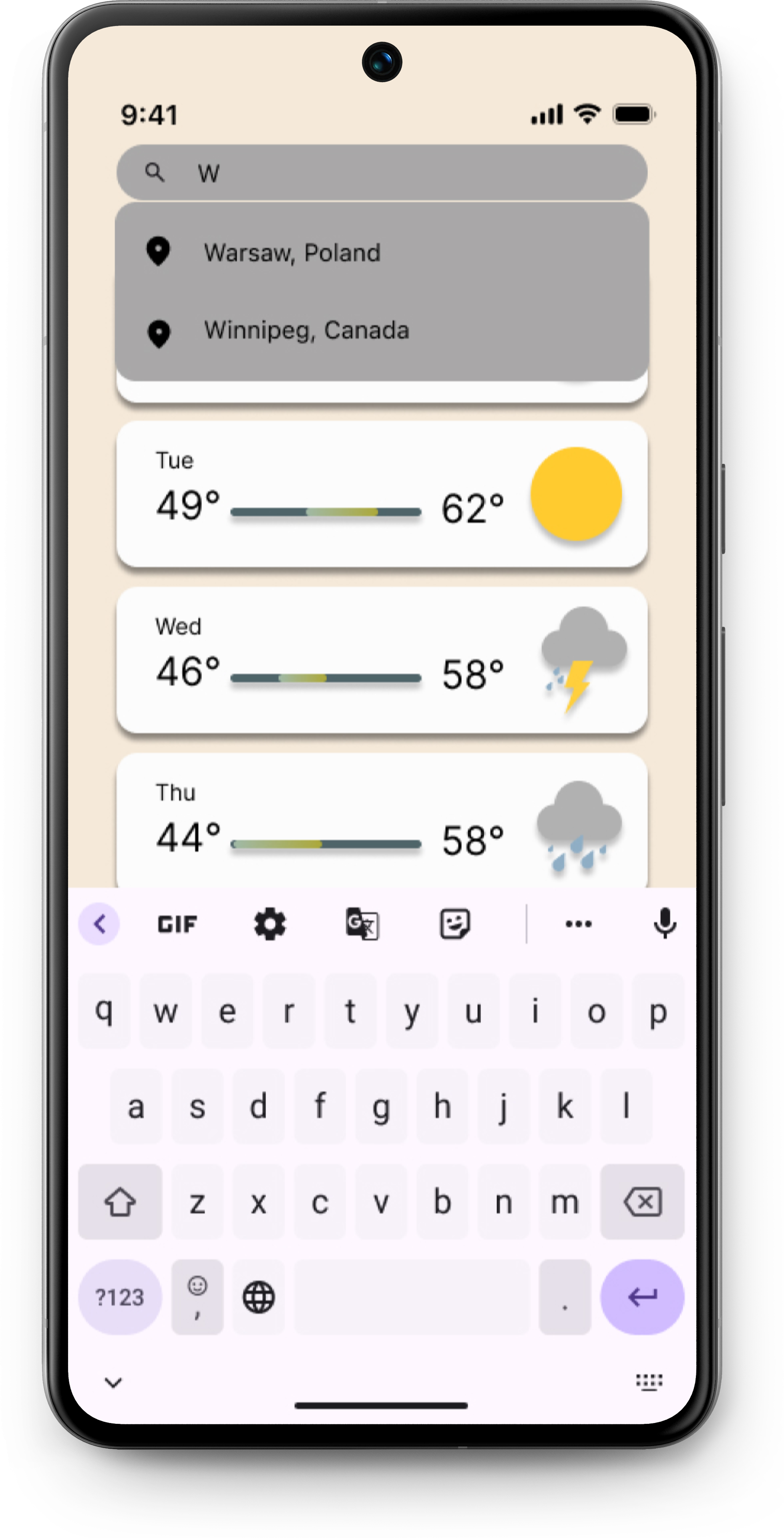The width and height of the screenshot is (784, 1538).
Task: Open the Tuesday forecast card
Action: [x=382, y=494]
